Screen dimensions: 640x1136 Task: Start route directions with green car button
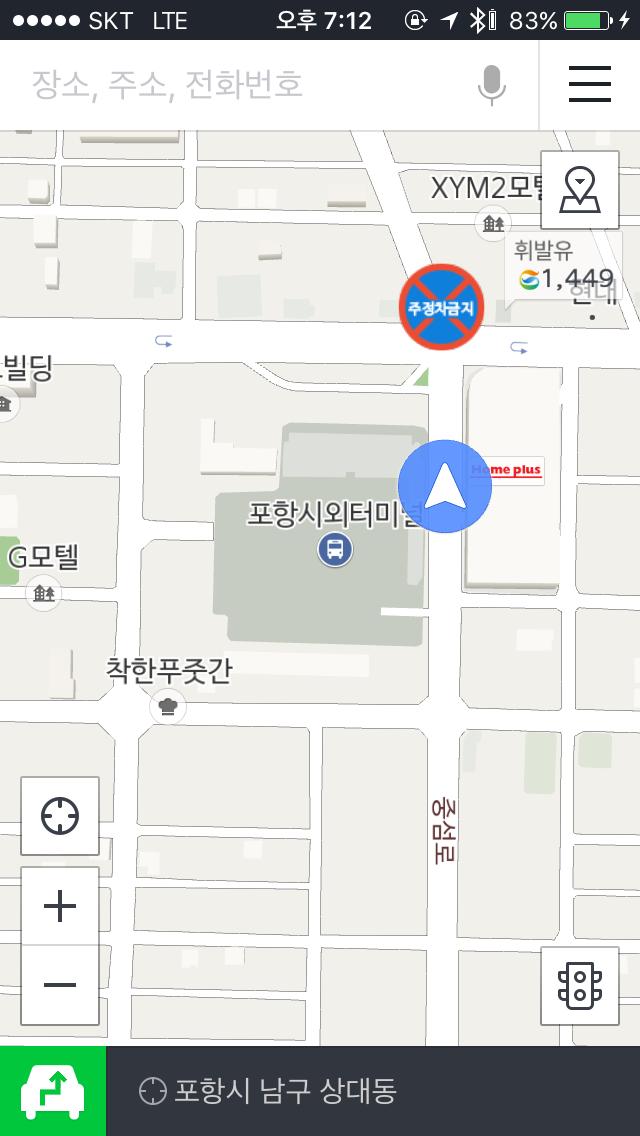53,1091
